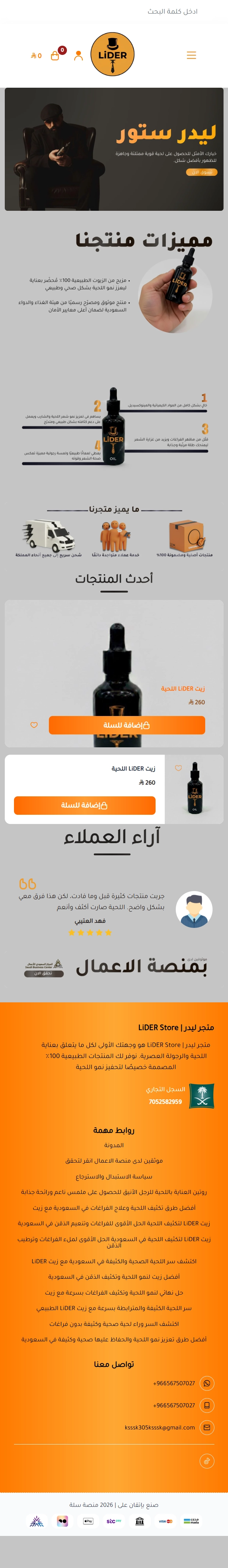Tap the search keyword input field

(114, 11)
